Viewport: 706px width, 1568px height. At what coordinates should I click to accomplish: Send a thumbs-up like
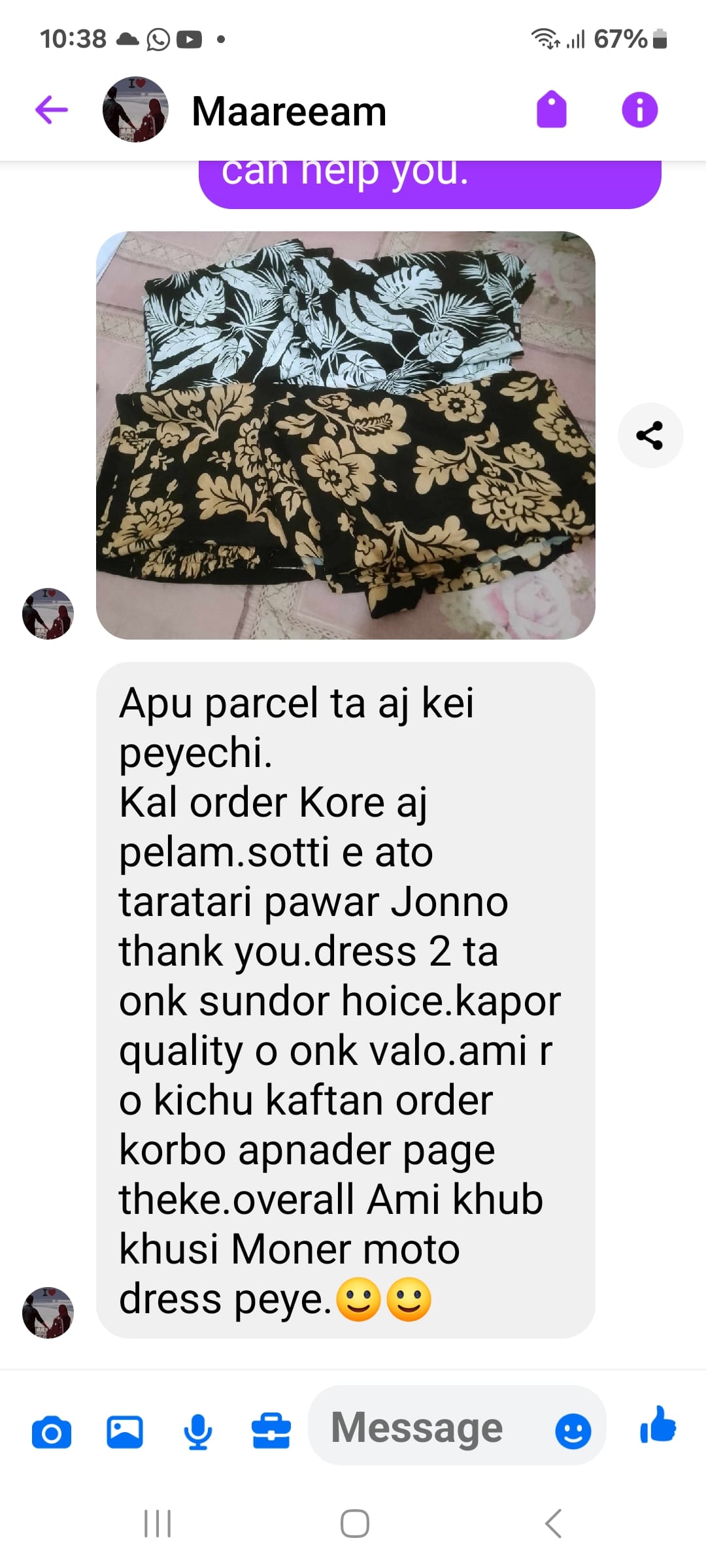(658, 1426)
